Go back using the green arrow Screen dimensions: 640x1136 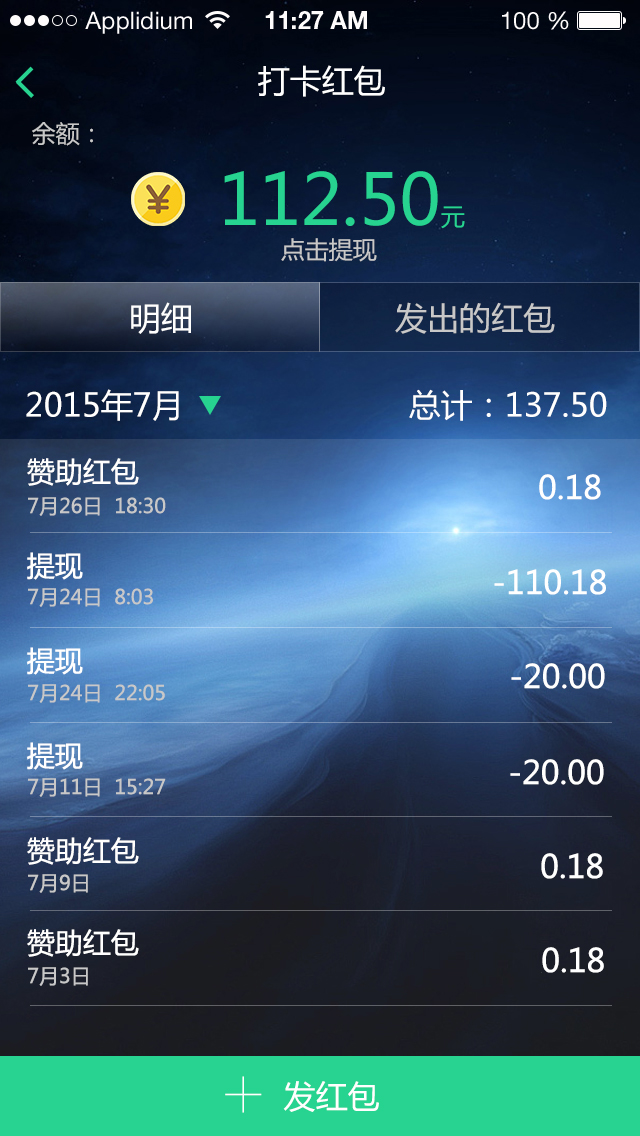point(26,82)
